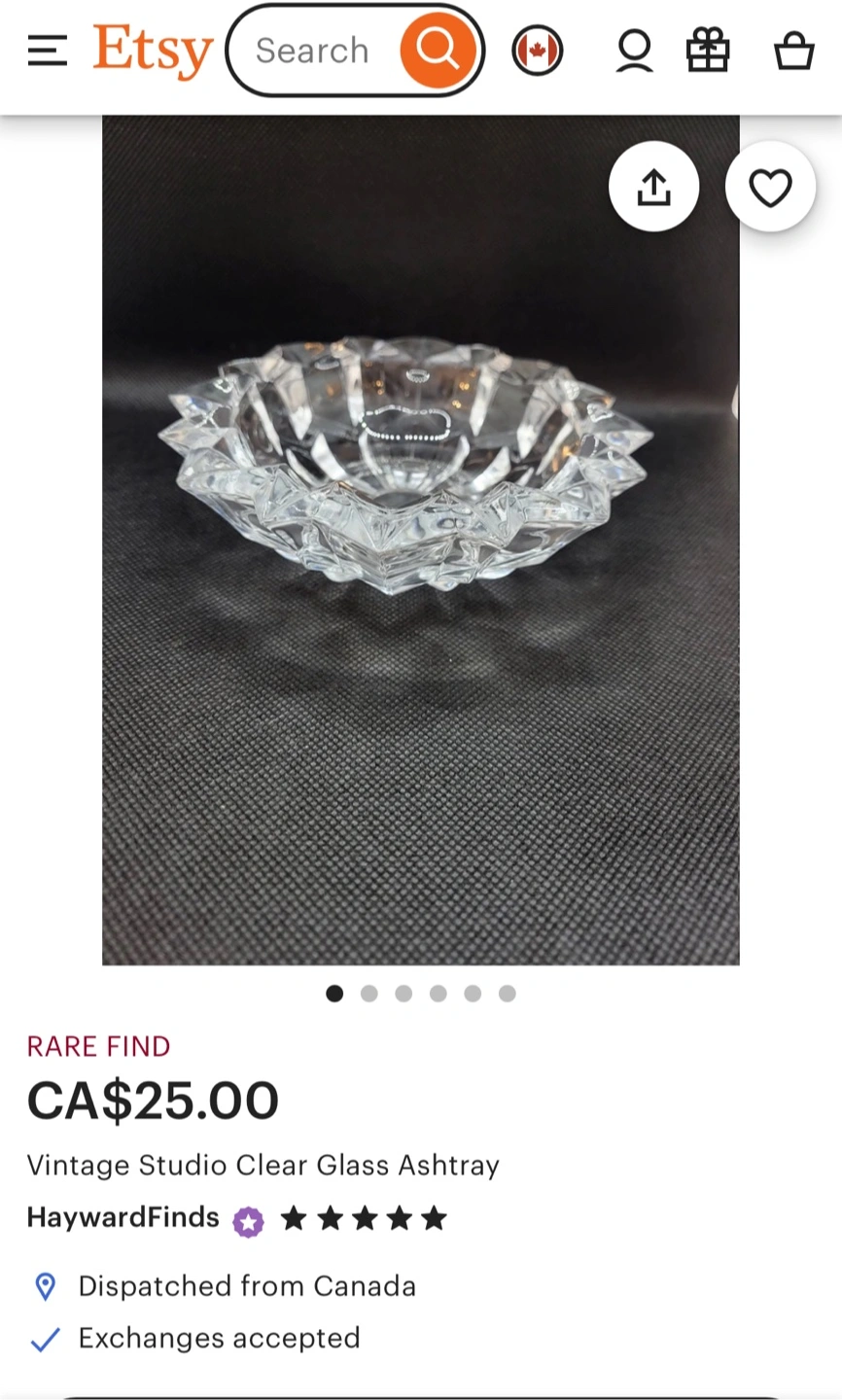Image resolution: width=842 pixels, height=1400 pixels.
Task: Change region via the Canada flag
Action: point(538,51)
